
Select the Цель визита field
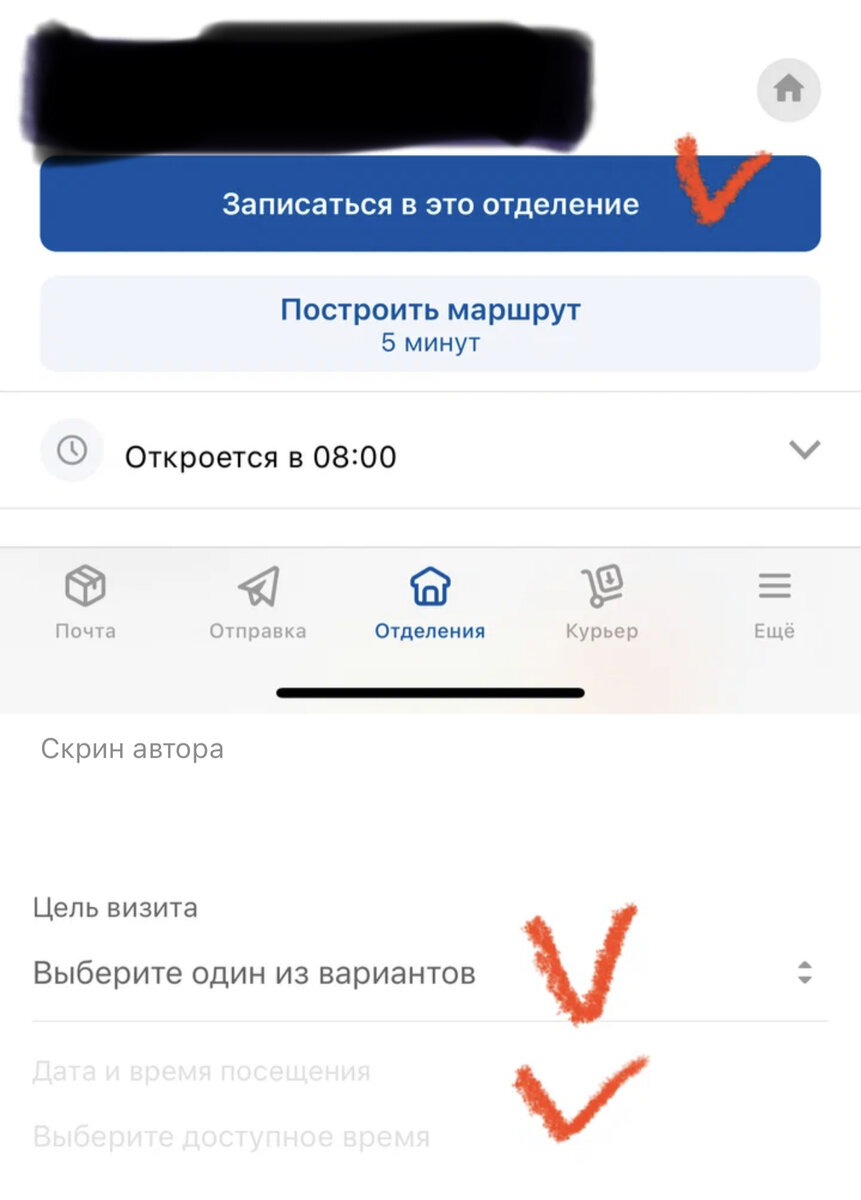(115, 908)
